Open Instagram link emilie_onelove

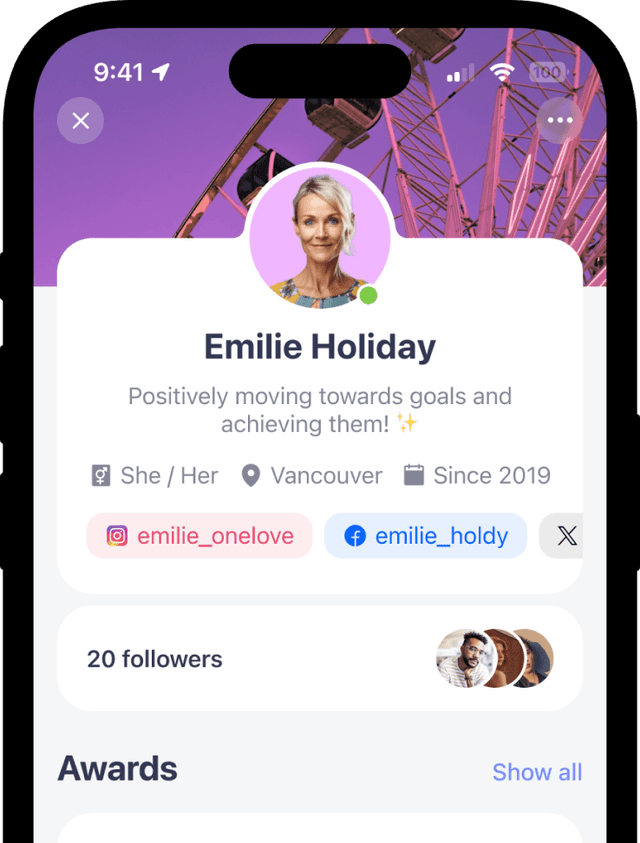pos(199,536)
